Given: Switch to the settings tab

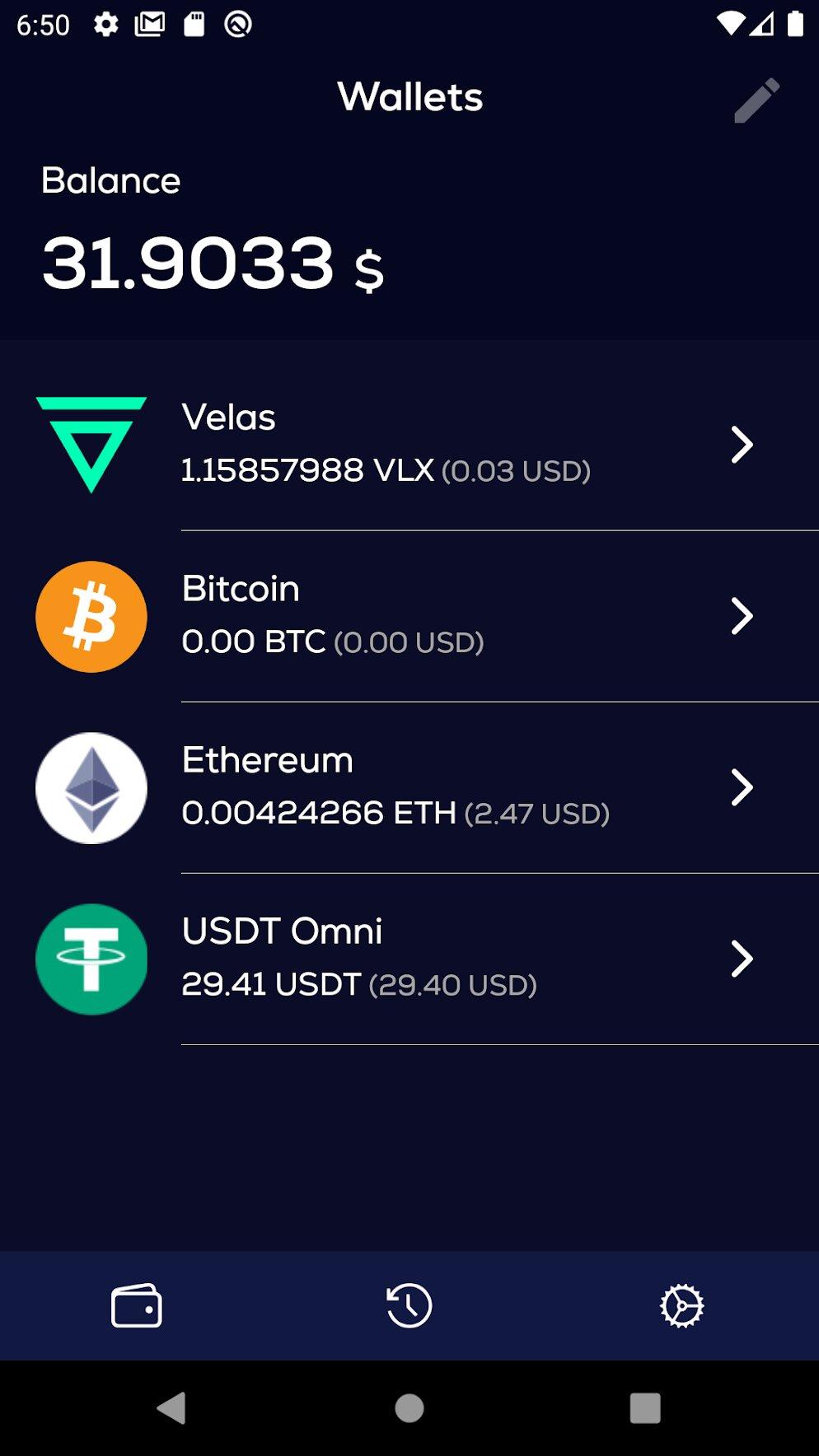Looking at the screenshot, I should 681,1306.
